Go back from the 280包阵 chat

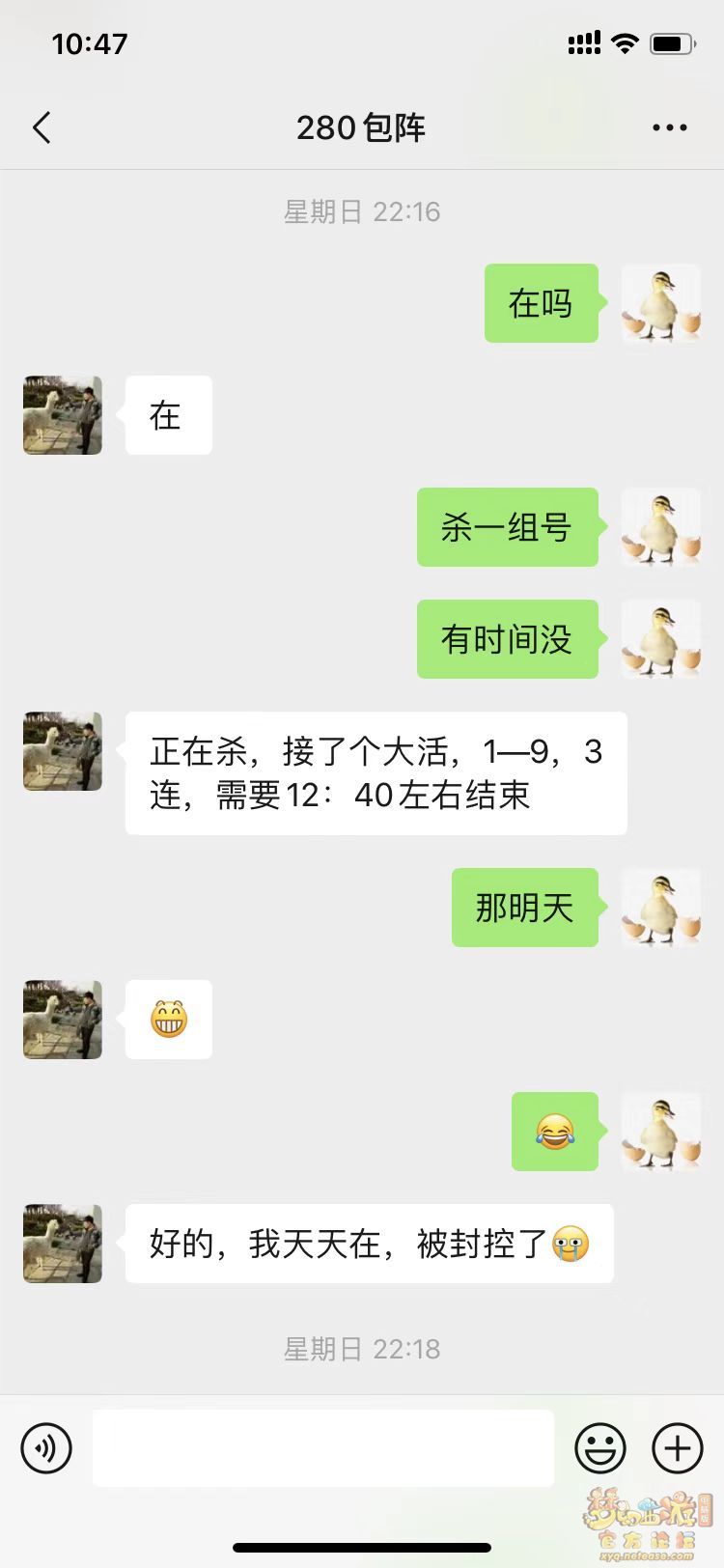pyautogui.click(x=42, y=127)
